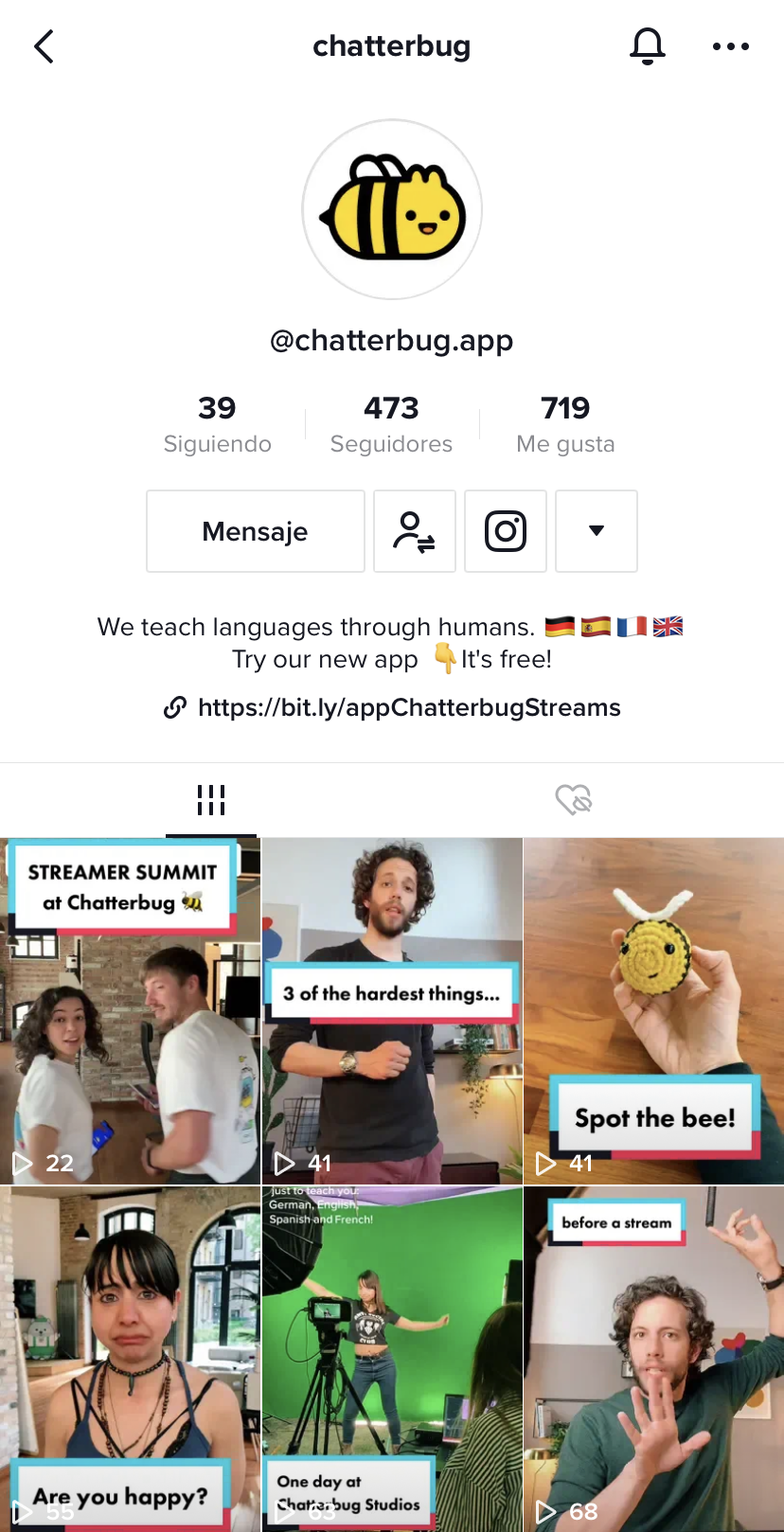The width and height of the screenshot is (784, 1532).
Task: Switch to the videos grid tab
Action: (211, 800)
